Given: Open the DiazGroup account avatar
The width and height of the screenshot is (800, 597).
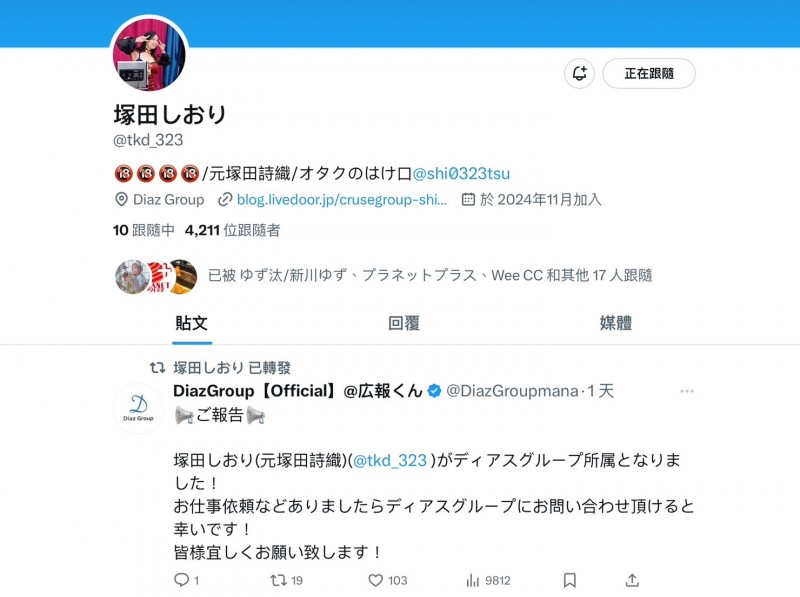Looking at the screenshot, I should pos(138,409).
